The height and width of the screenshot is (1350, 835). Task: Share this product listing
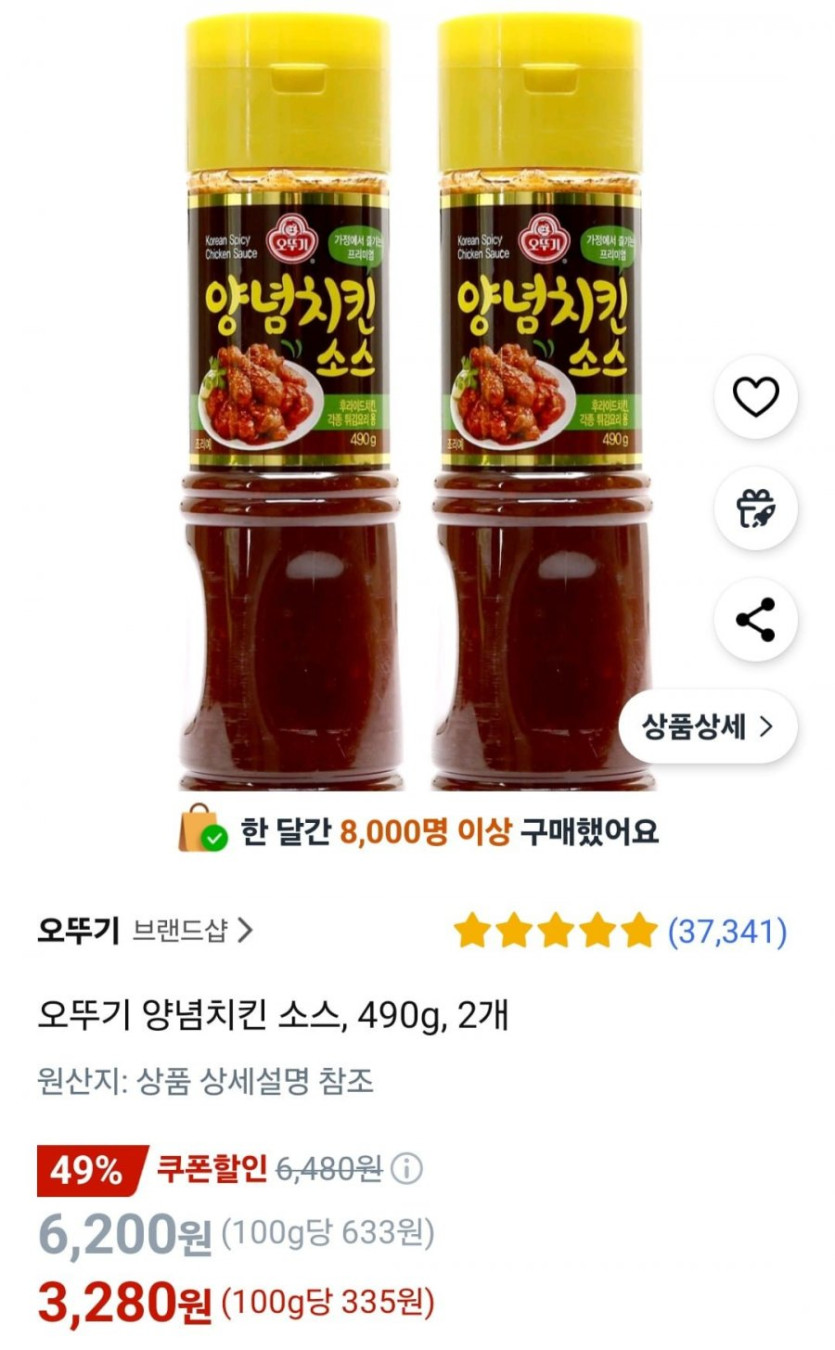click(x=755, y=620)
